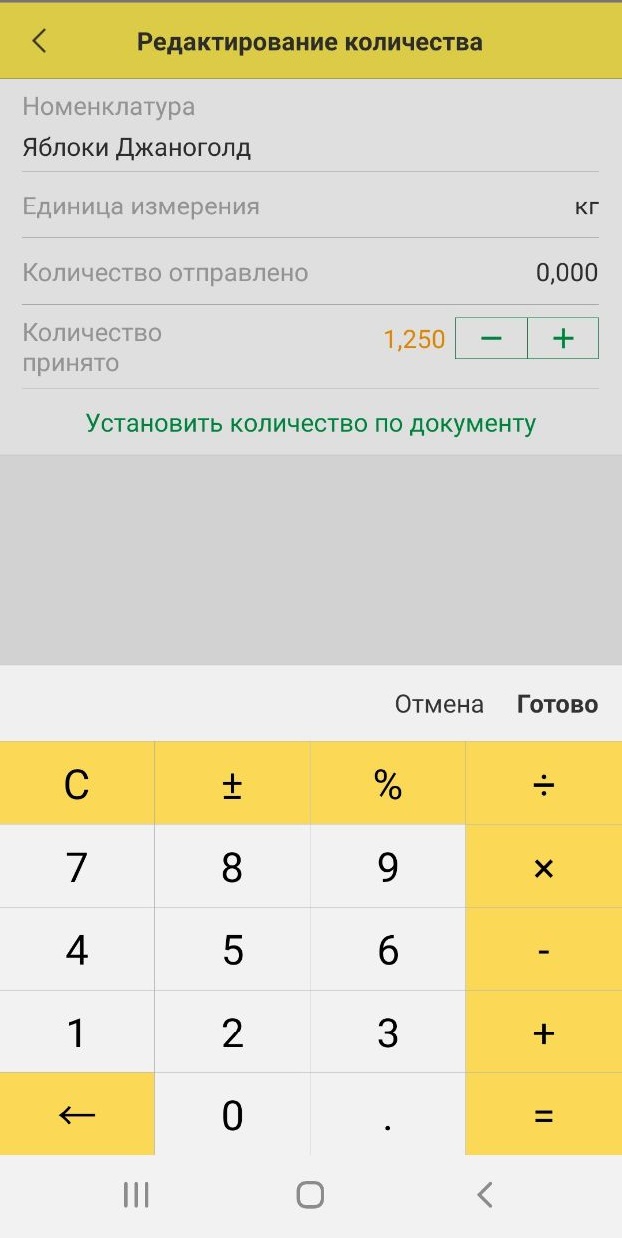Increase accepted quantity with plus stepper
Viewport: 622px width, 1238px height.
pyautogui.click(x=563, y=338)
